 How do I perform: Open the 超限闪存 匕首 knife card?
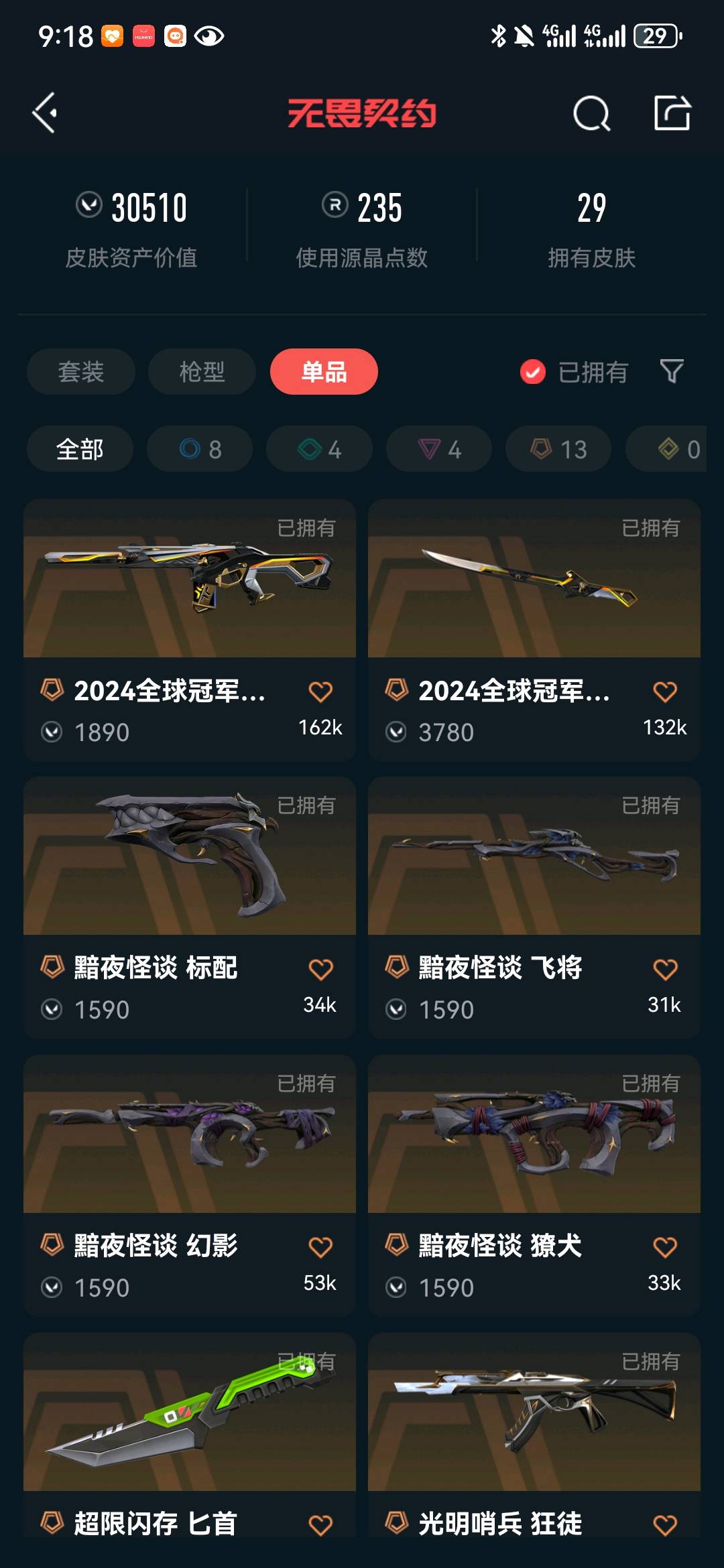click(x=190, y=1427)
